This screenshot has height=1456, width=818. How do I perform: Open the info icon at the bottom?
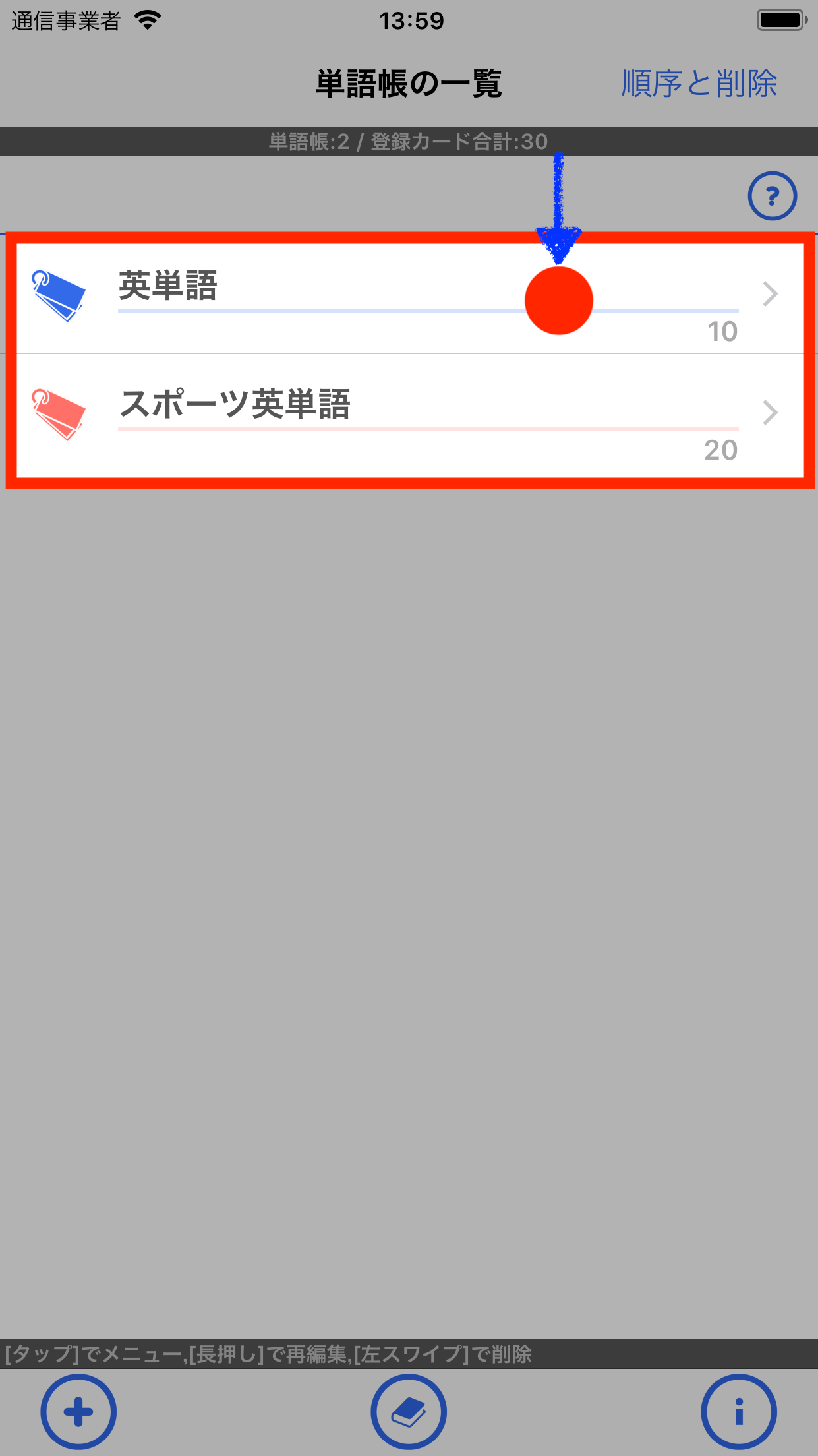coord(739,1412)
